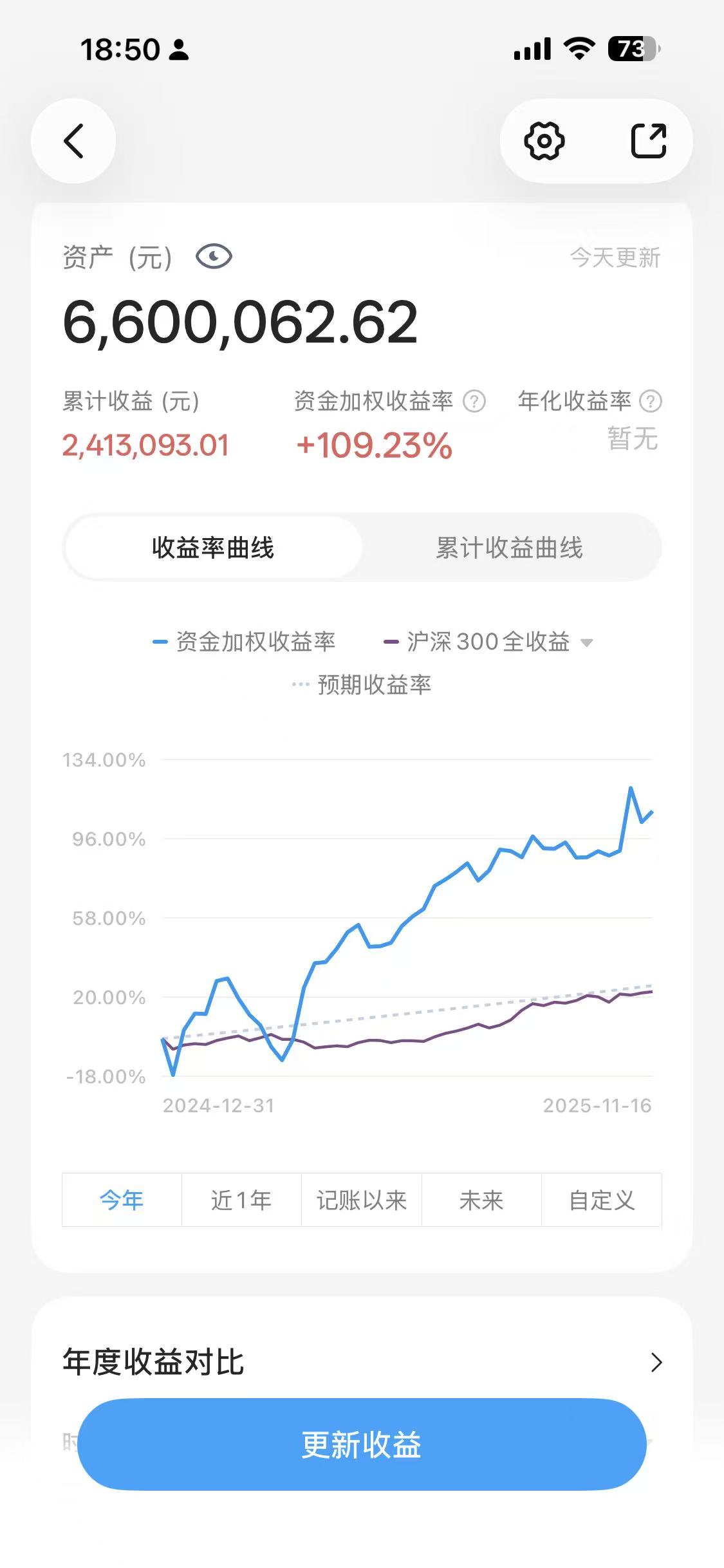Hide the asset amount with eye icon

click(x=214, y=257)
